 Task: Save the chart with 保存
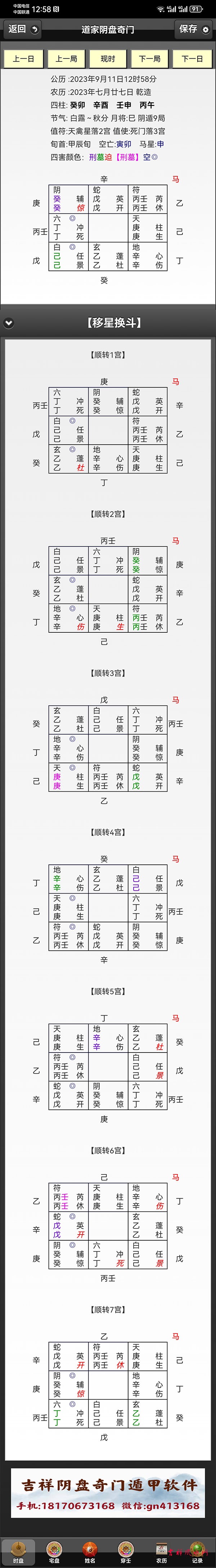click(193, 29)
